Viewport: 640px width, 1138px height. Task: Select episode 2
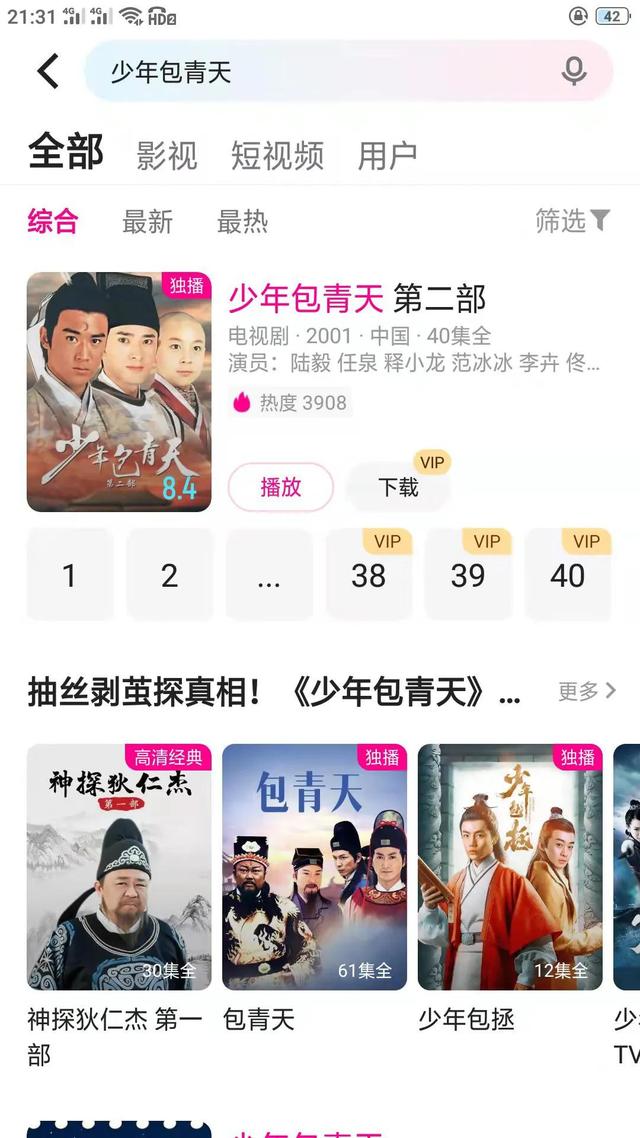click(169, 575)
